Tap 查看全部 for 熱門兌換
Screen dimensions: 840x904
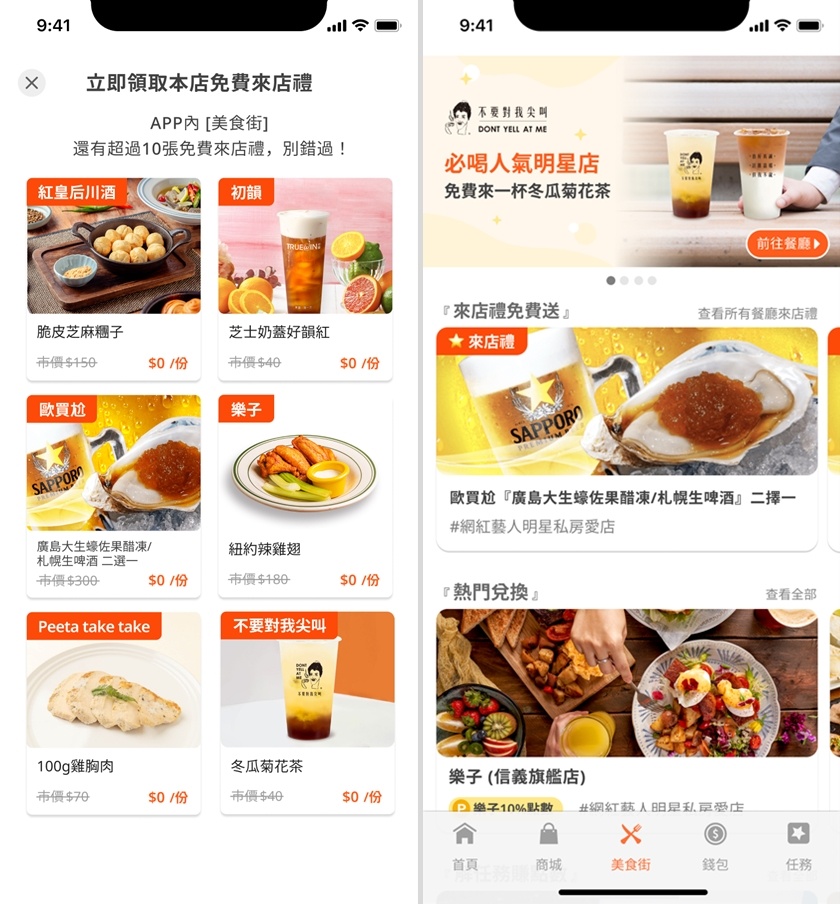click(790, 594)
